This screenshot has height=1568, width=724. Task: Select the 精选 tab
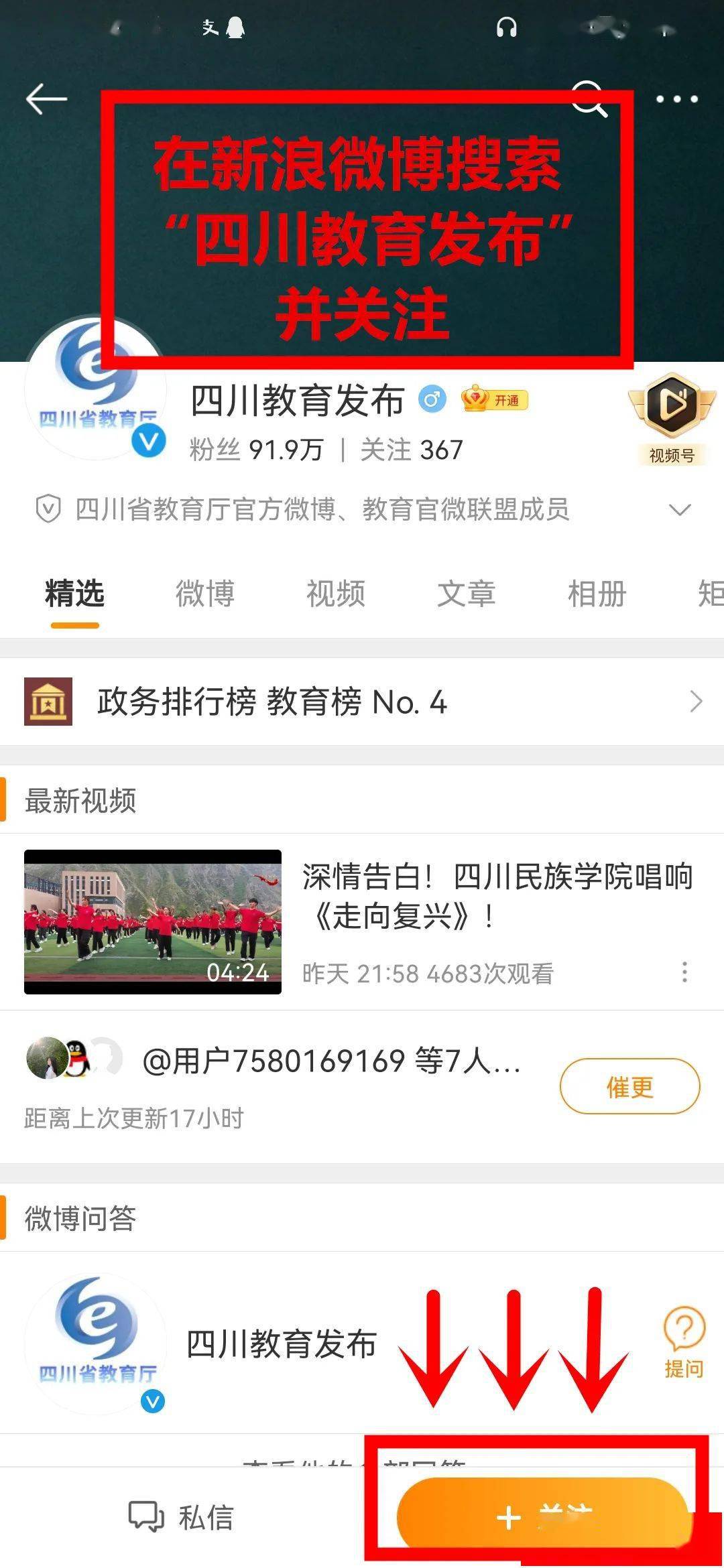pos(74,594)
